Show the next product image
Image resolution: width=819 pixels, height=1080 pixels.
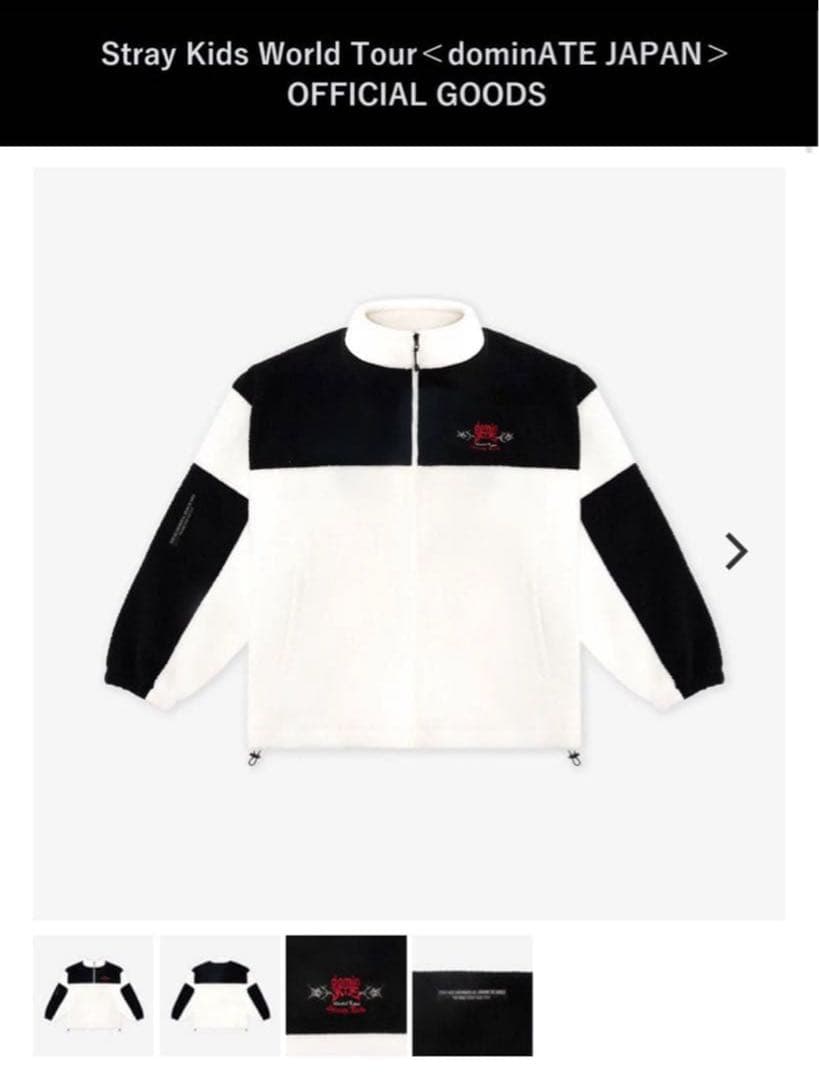pos(736,549)
